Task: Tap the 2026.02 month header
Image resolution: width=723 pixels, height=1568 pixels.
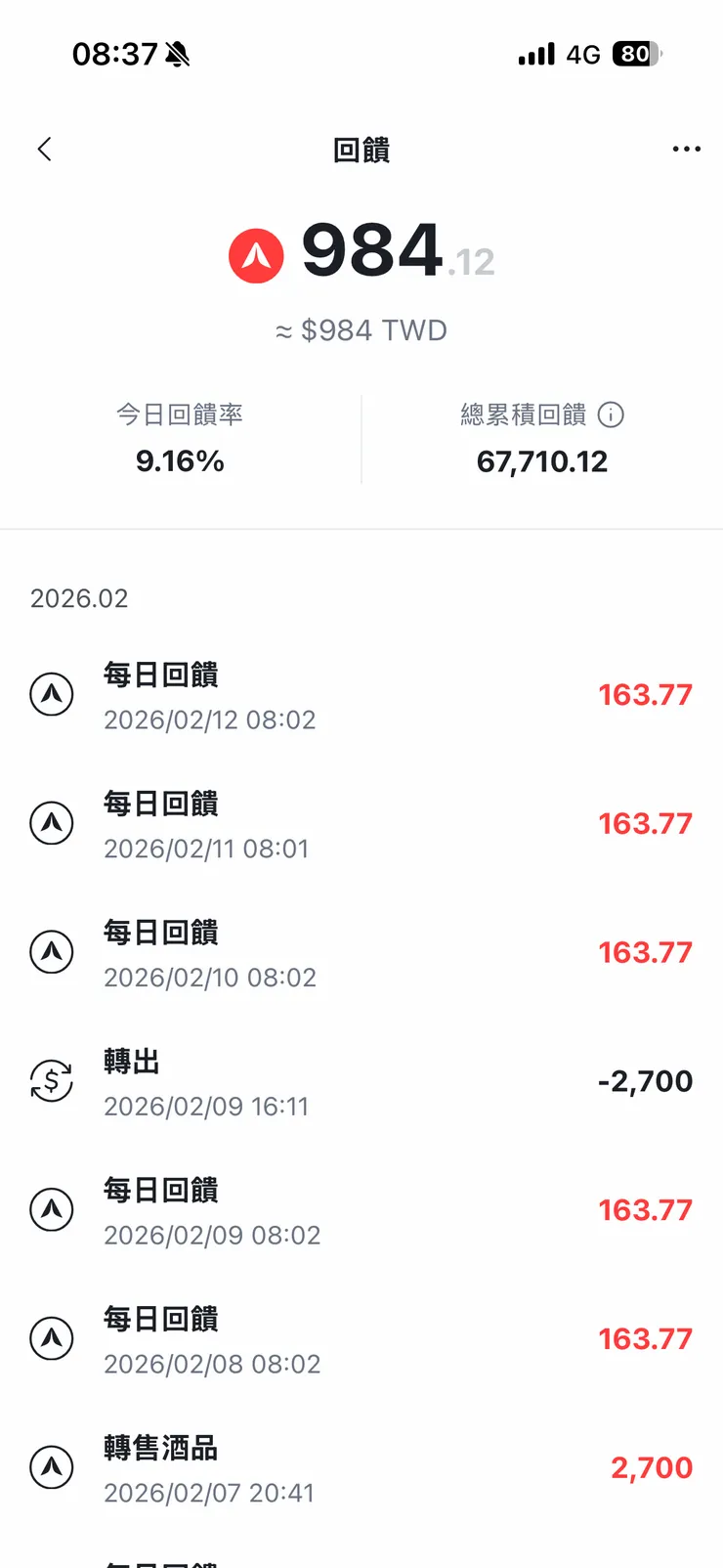Action: pyautogui.click(x=80, y=597)
